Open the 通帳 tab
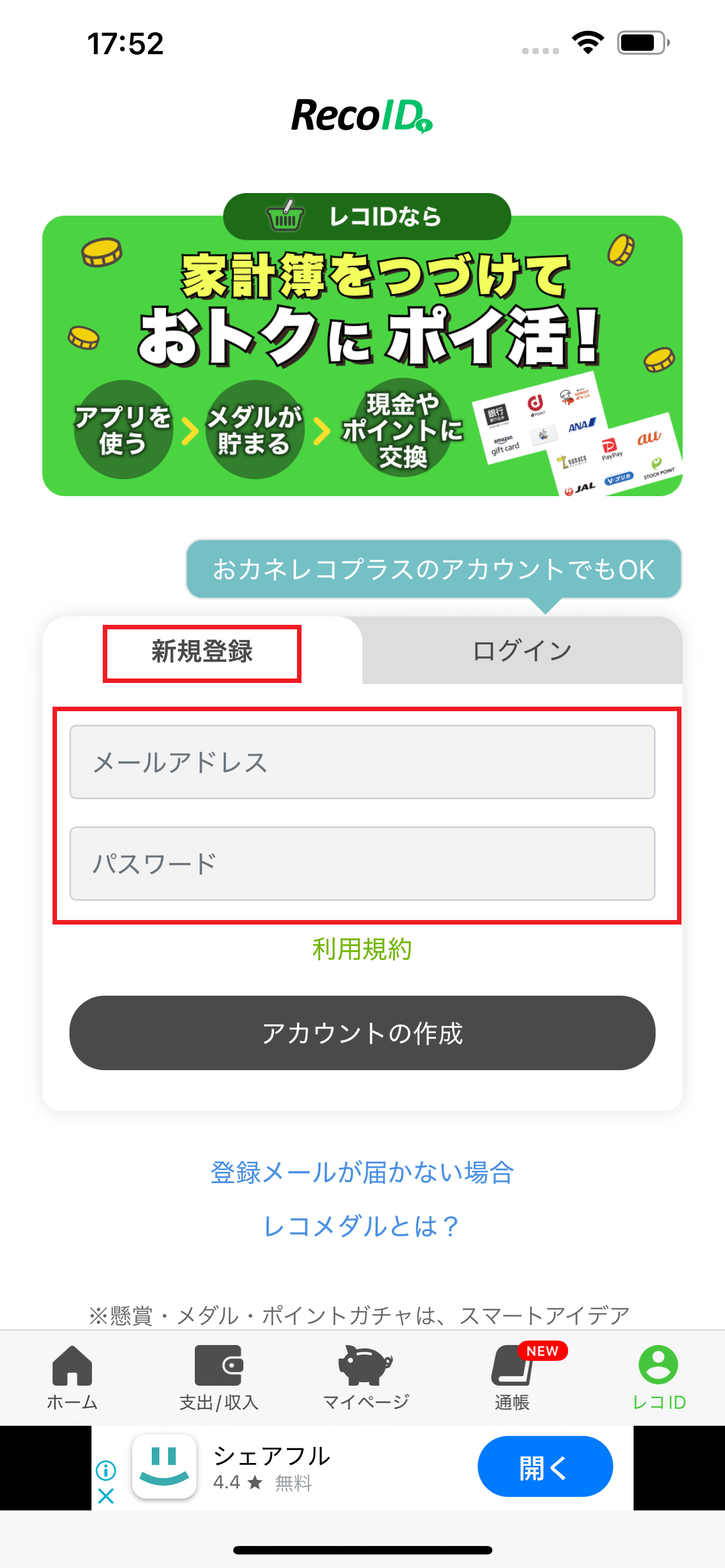Viewport: 725px width, 1568px height. 512,1377
